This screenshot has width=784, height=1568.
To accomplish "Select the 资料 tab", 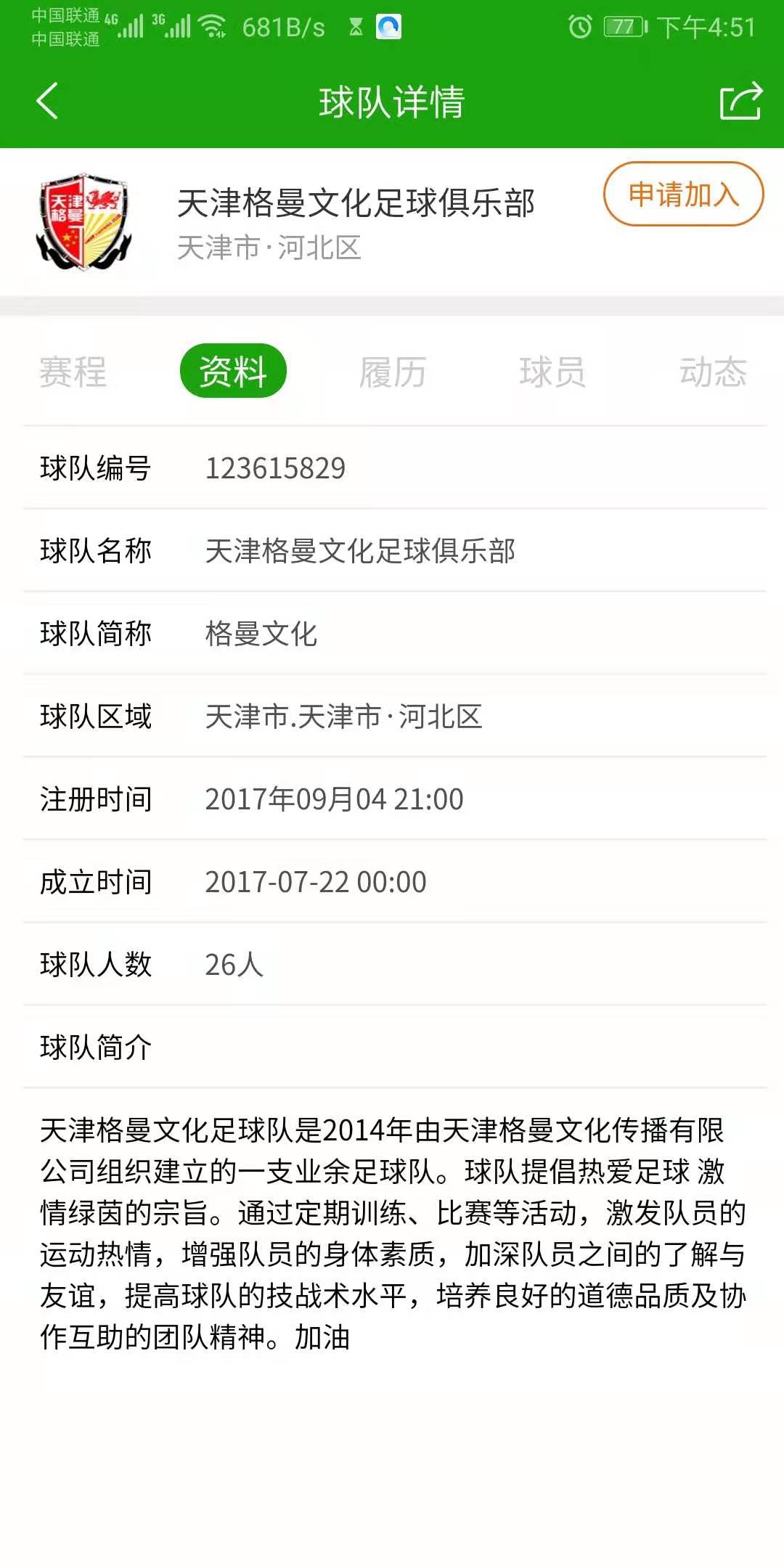I will [233, 371].
